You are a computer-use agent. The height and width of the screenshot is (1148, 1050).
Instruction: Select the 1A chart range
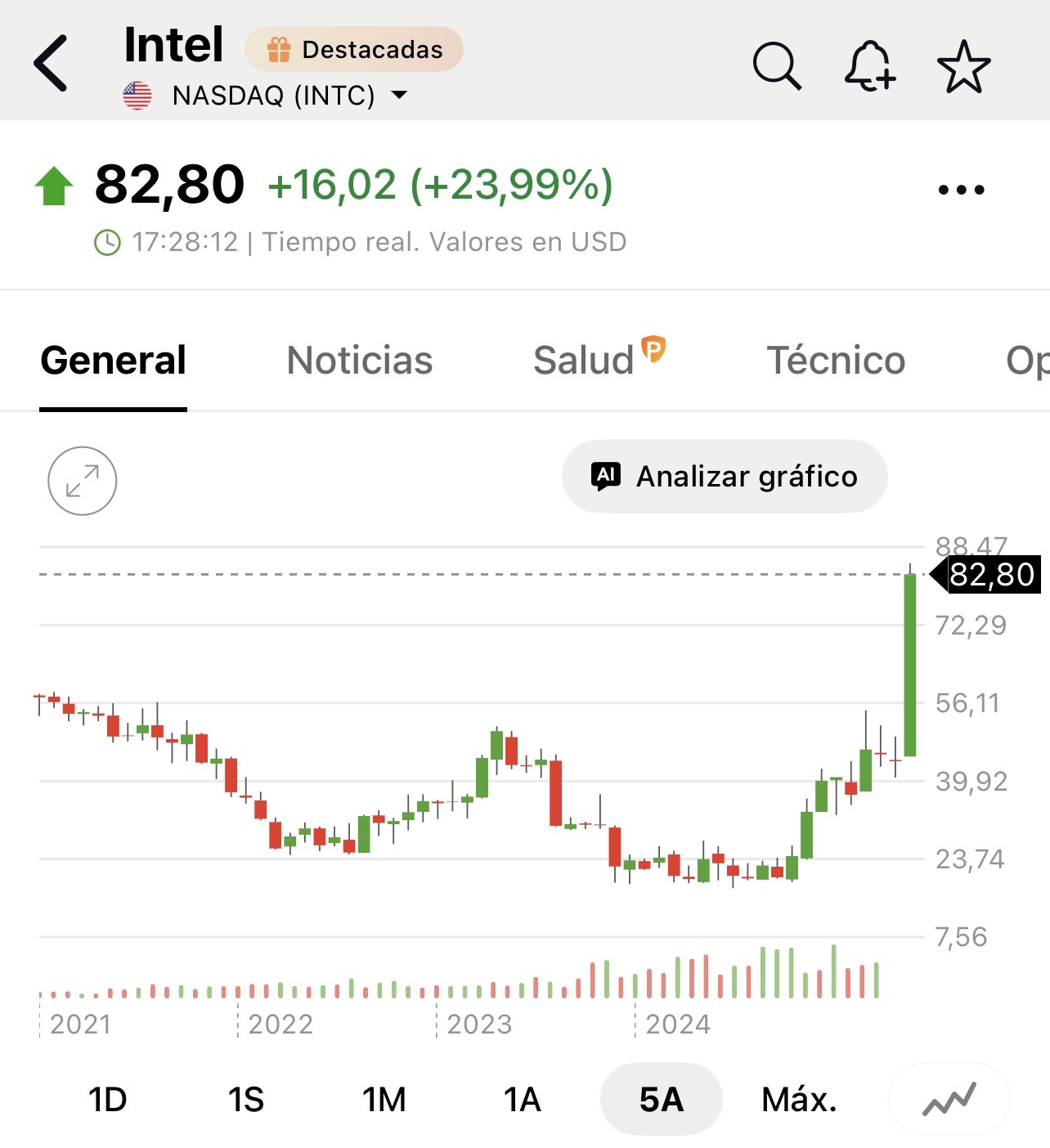coord(522,1100)
